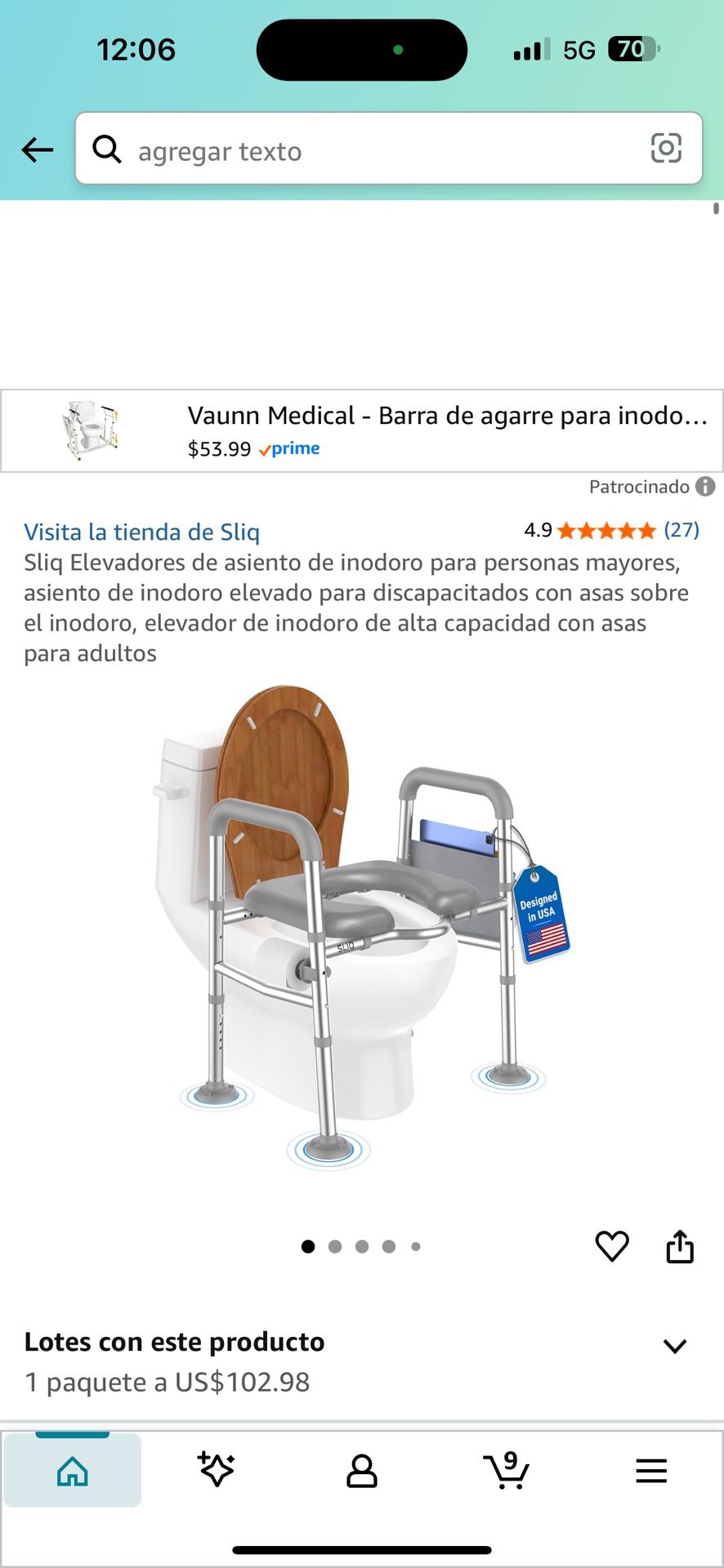Expand "Lotes con este producto"
This screenshot has height=1568, width=724.
click(674, 1346)
